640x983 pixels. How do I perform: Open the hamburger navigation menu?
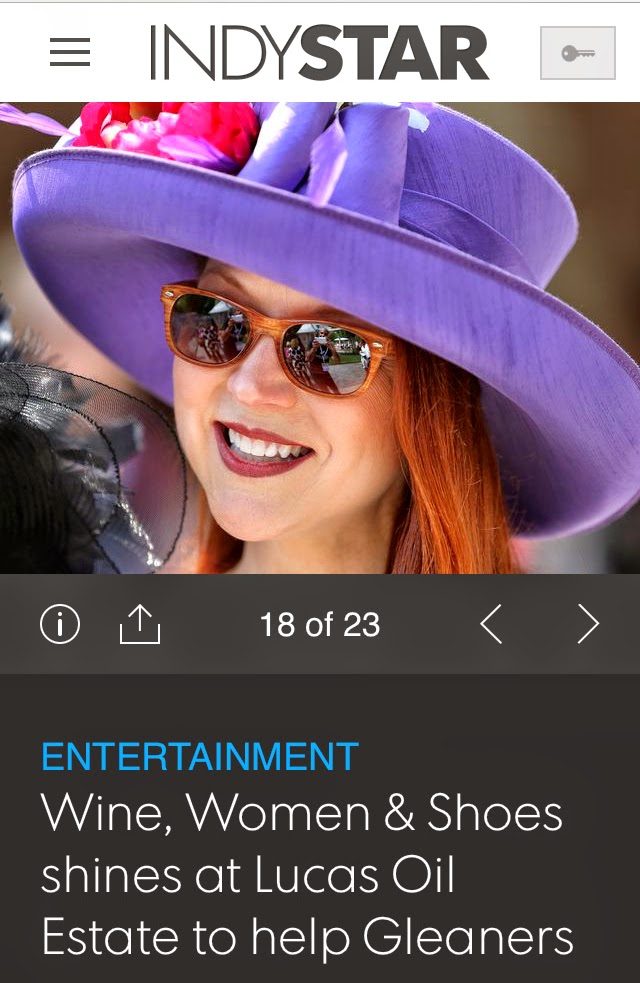tap(70, 52)
